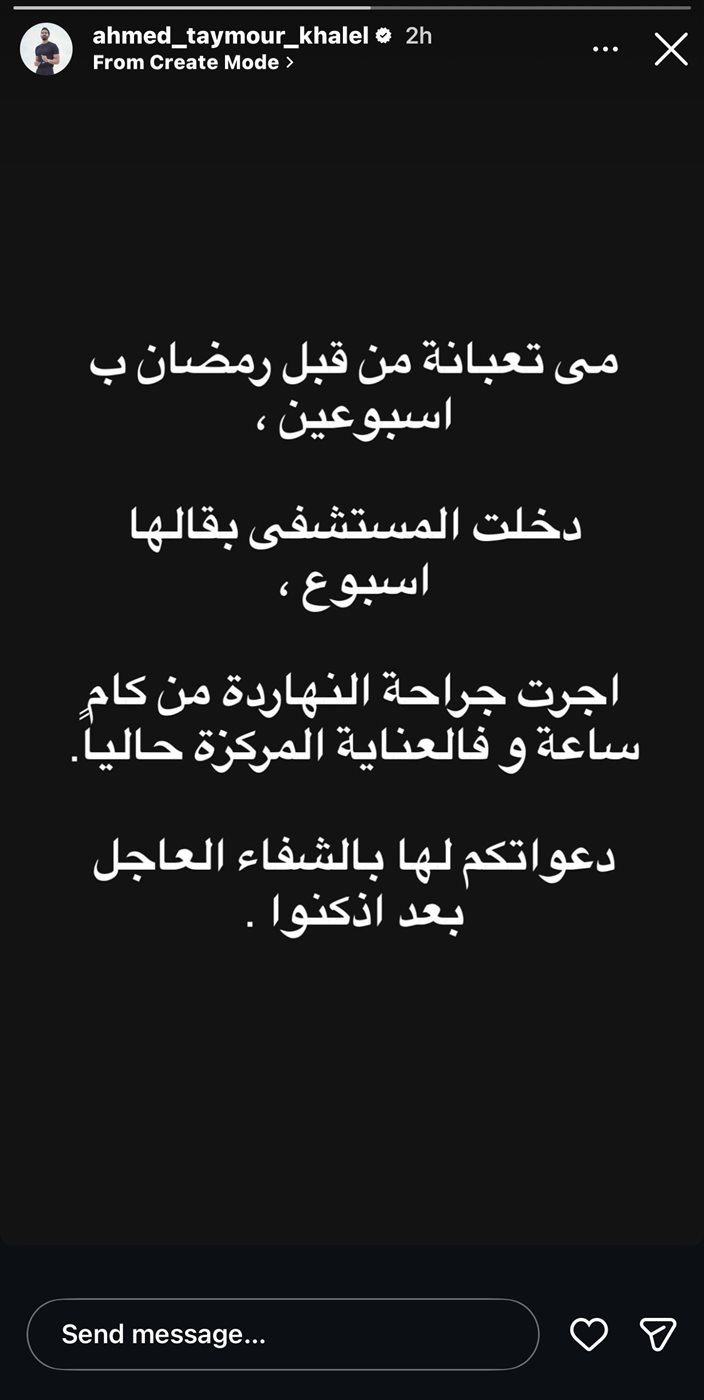Viewport: 704px width, 1400px height.
Task: Tap the Send message field
Action: tap(282, 1334)
